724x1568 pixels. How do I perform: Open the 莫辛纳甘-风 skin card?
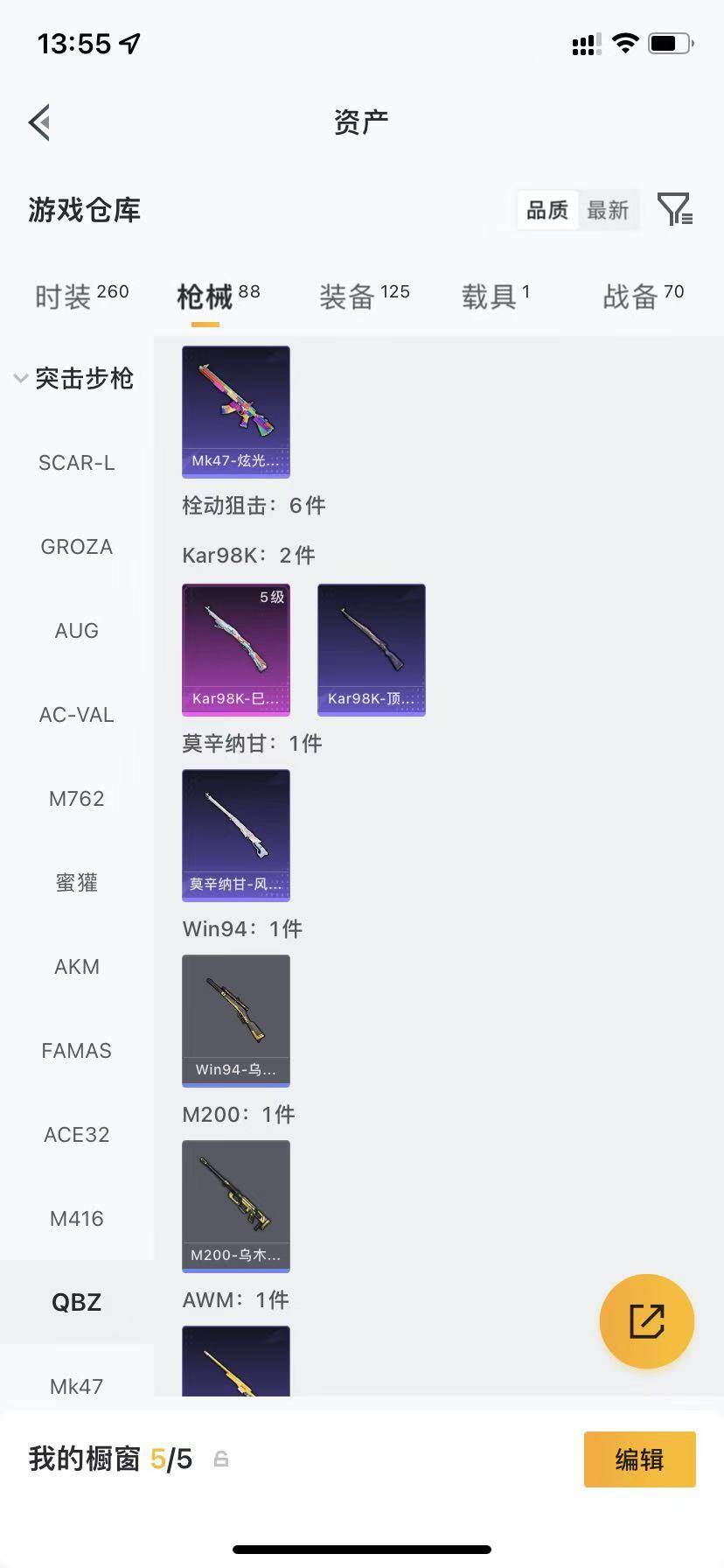pyautogui.click(x=236, y=836)
